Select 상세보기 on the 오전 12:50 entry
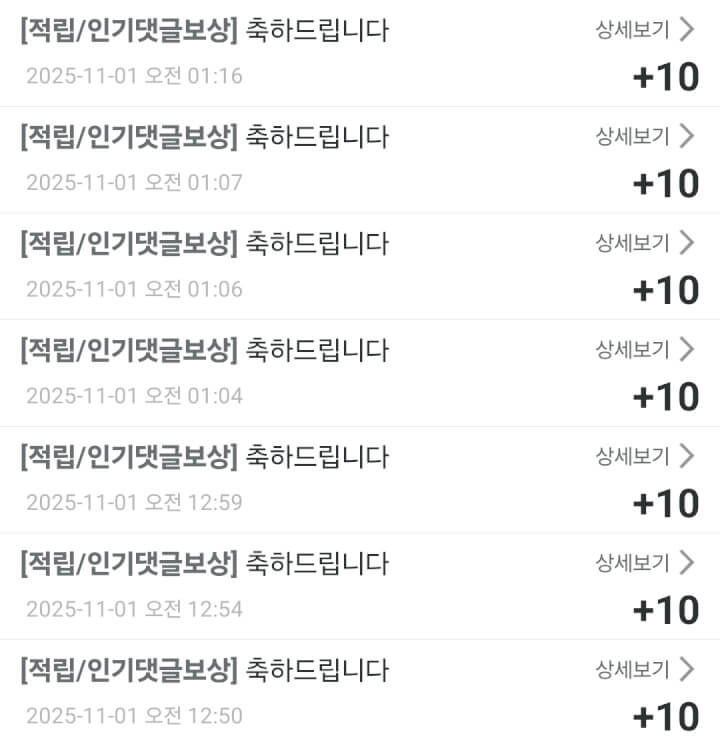The height and width of the screenshot is (742, 720). (x=644, y=668)
